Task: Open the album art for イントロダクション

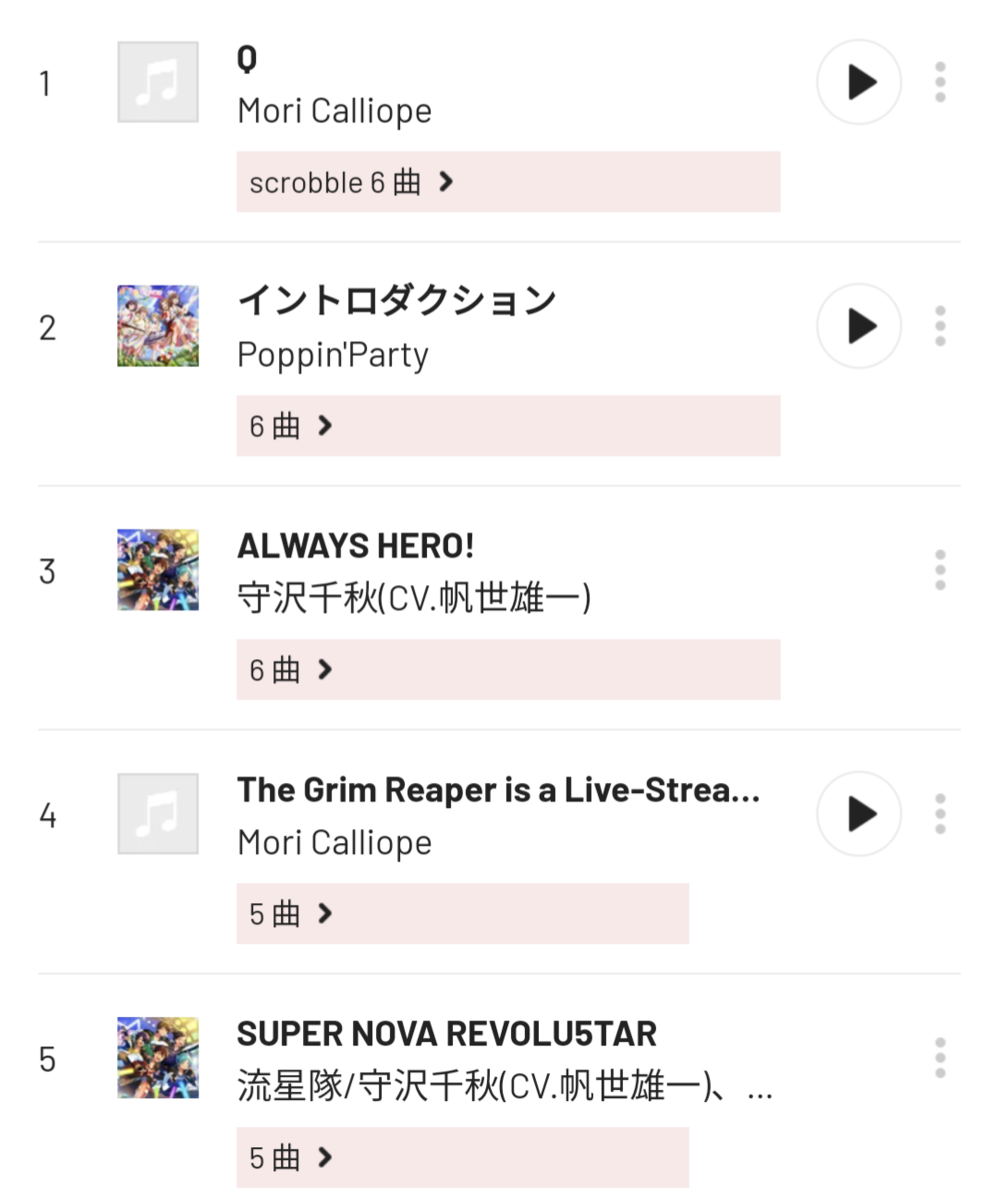Action: (157, 326)
